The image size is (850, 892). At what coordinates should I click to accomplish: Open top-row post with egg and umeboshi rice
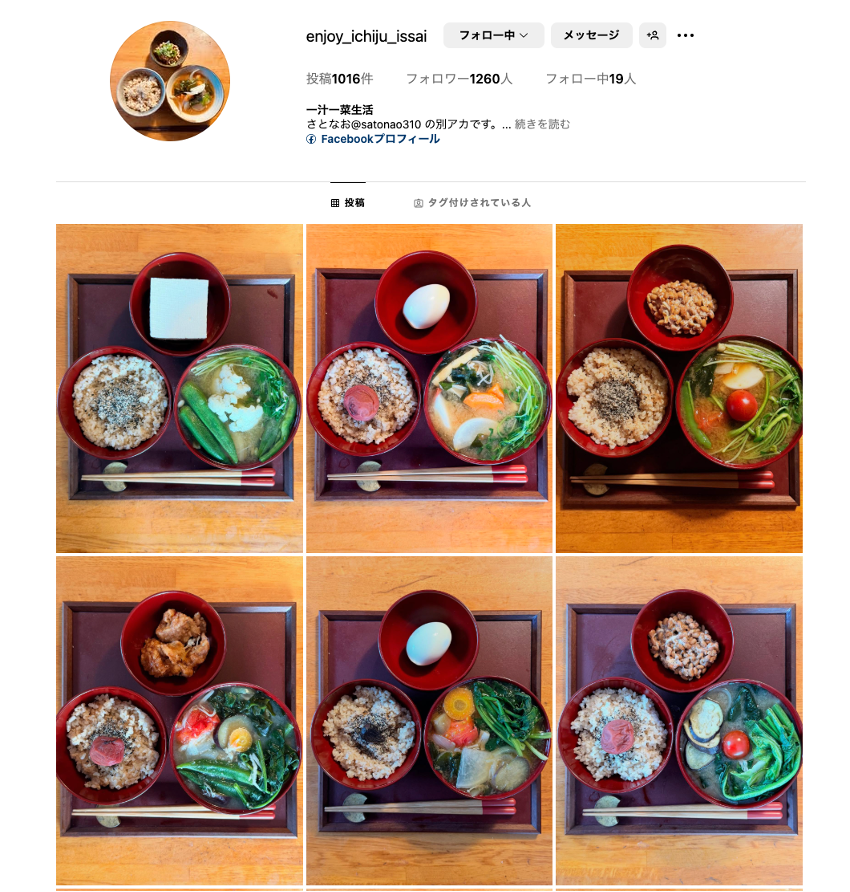429,388
